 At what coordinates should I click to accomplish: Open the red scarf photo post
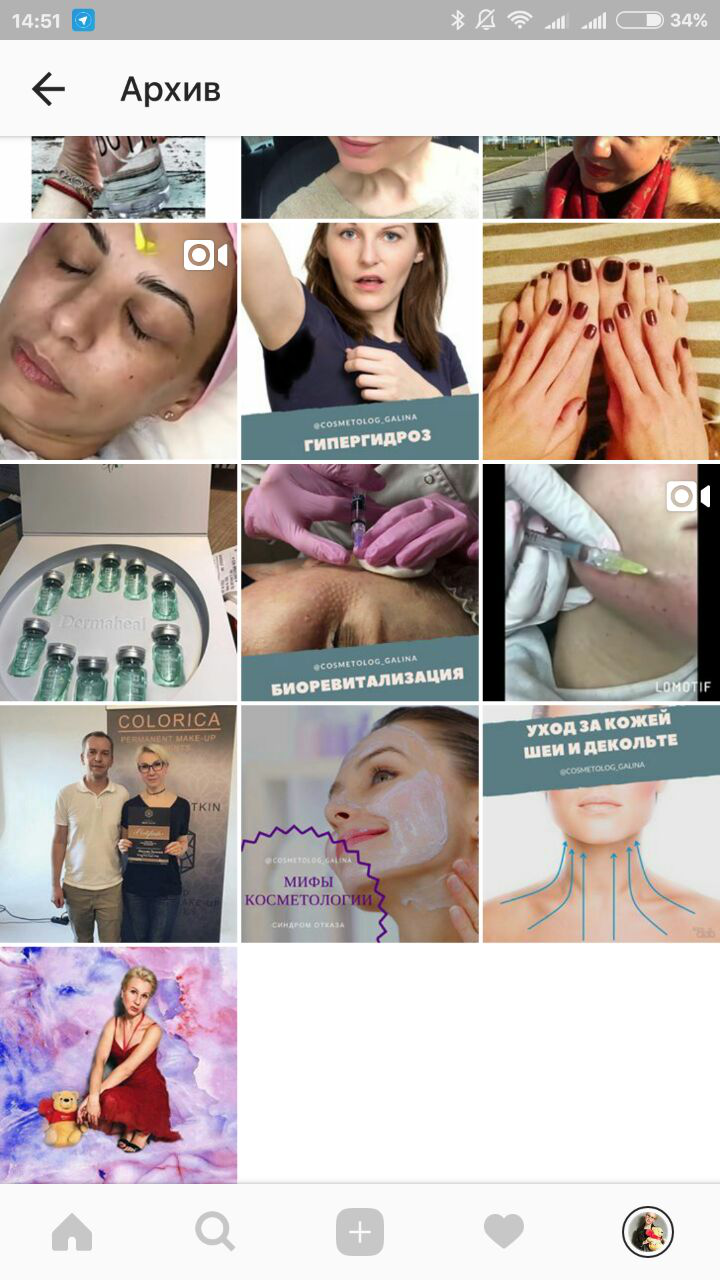(x=601, y=177)
